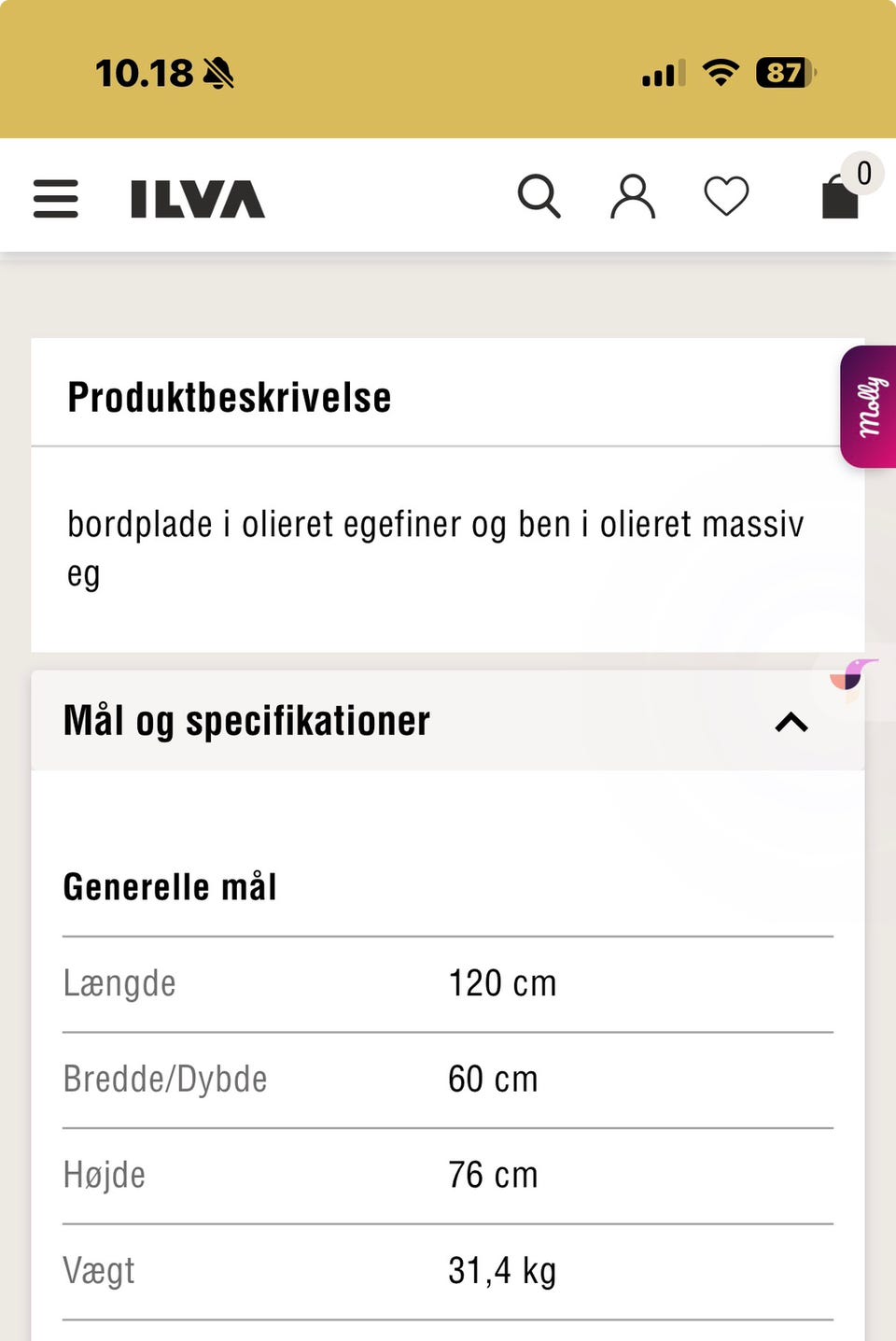Screen dimensions: 896x1341
Task: Open the shopping bag icon
Action: tap(839, 199)
